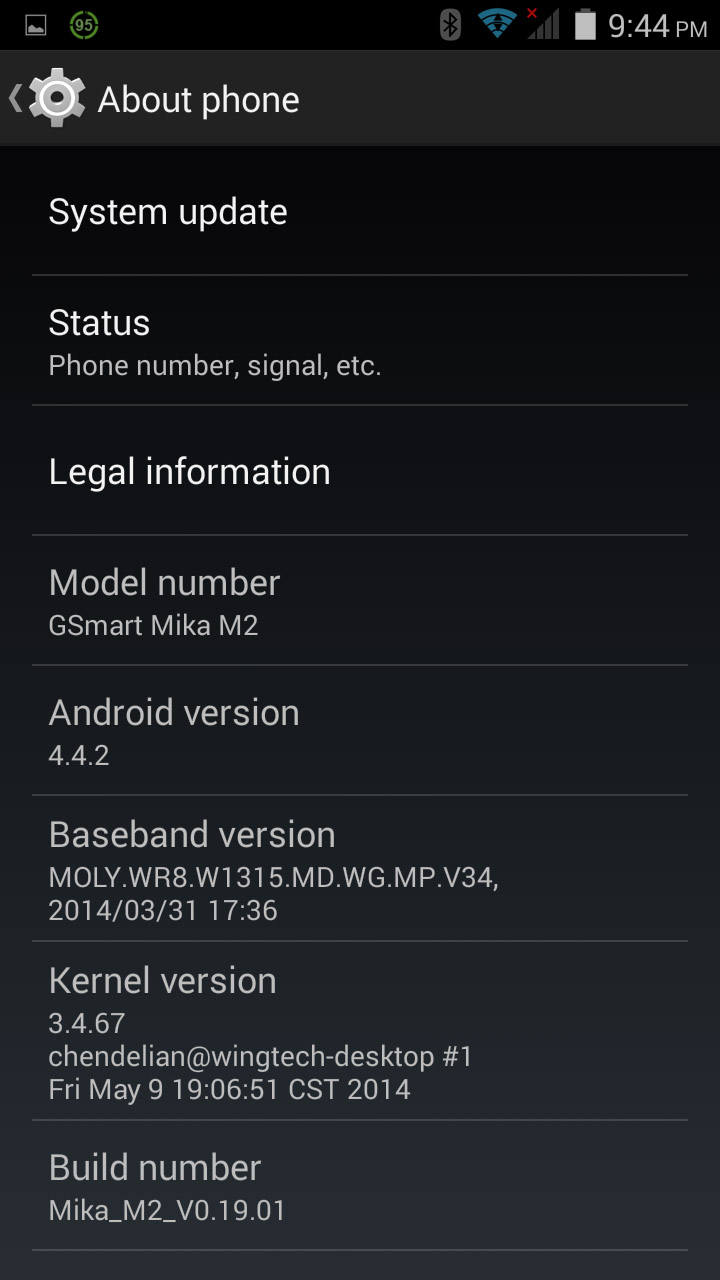The width and height of the screenshot is (720, 1280).
Task: Open the Status row
Action: pyautogui.click(x=360, y=341)
